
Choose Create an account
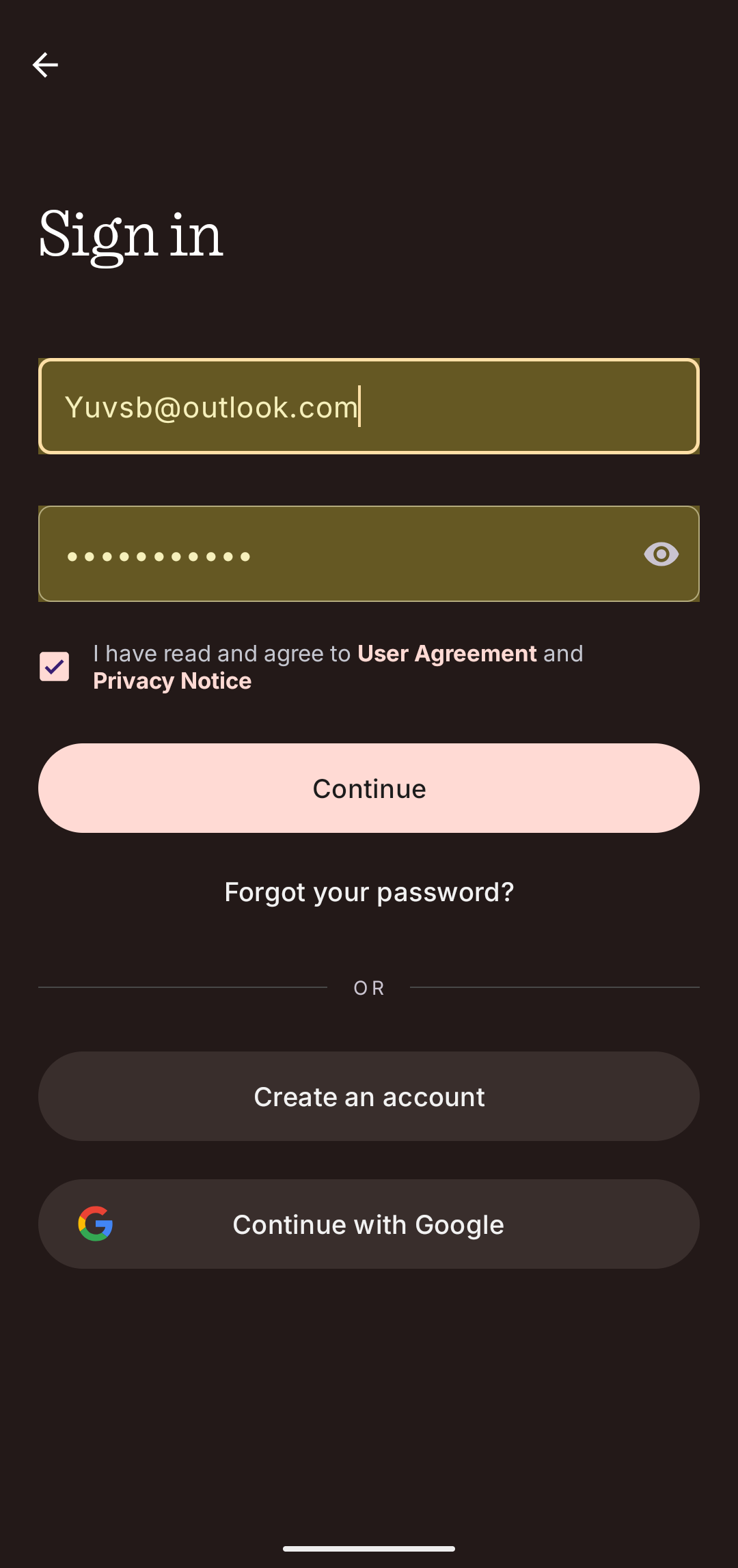(369, 1097)
